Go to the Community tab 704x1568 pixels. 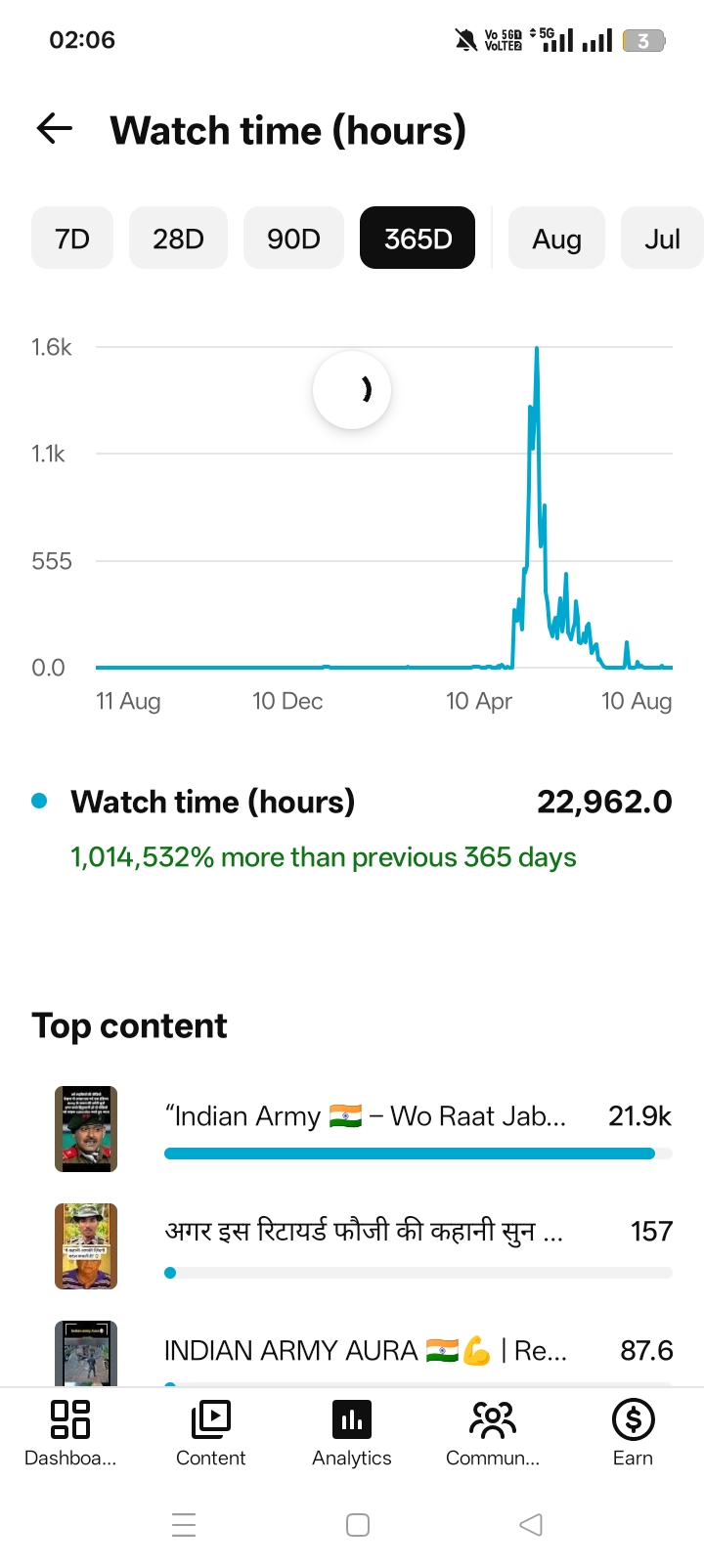click(493, 1433)
